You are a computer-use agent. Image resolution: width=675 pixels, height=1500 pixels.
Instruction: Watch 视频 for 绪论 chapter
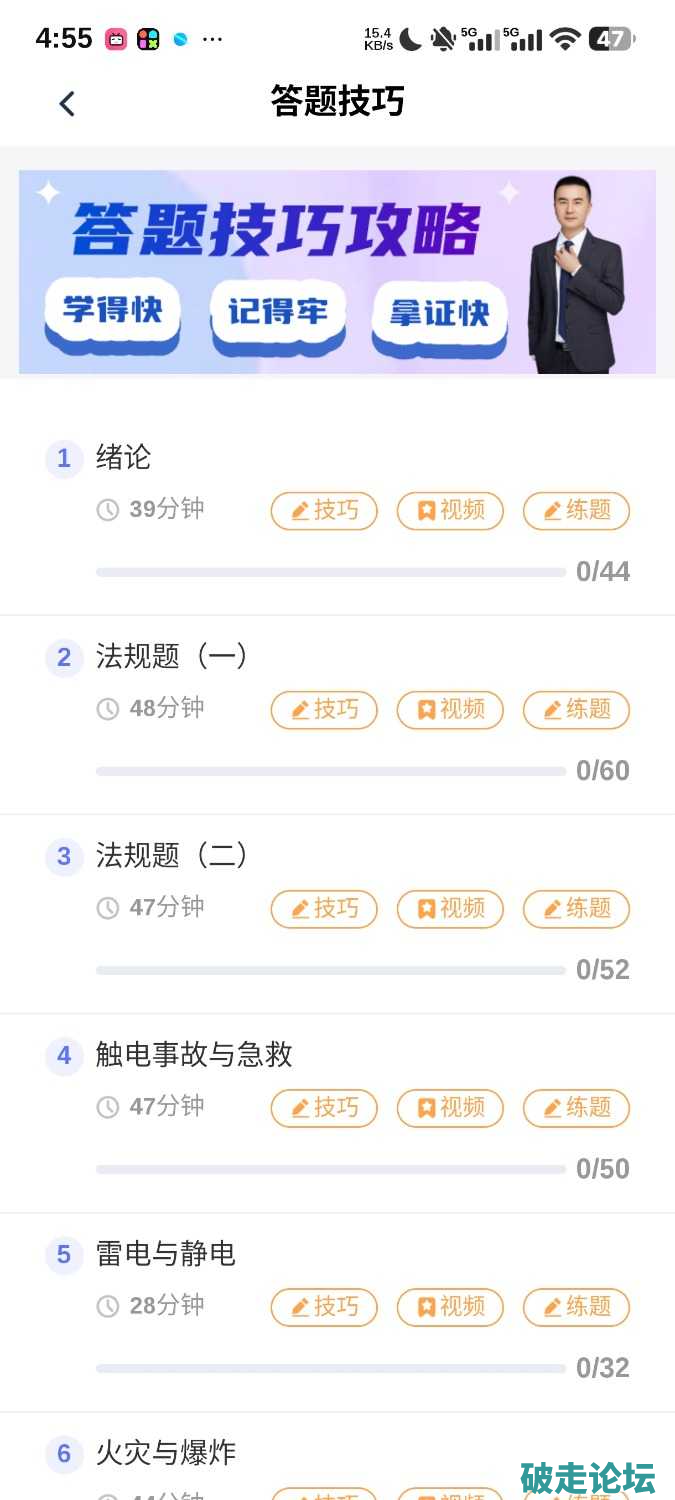pos(450,511)
